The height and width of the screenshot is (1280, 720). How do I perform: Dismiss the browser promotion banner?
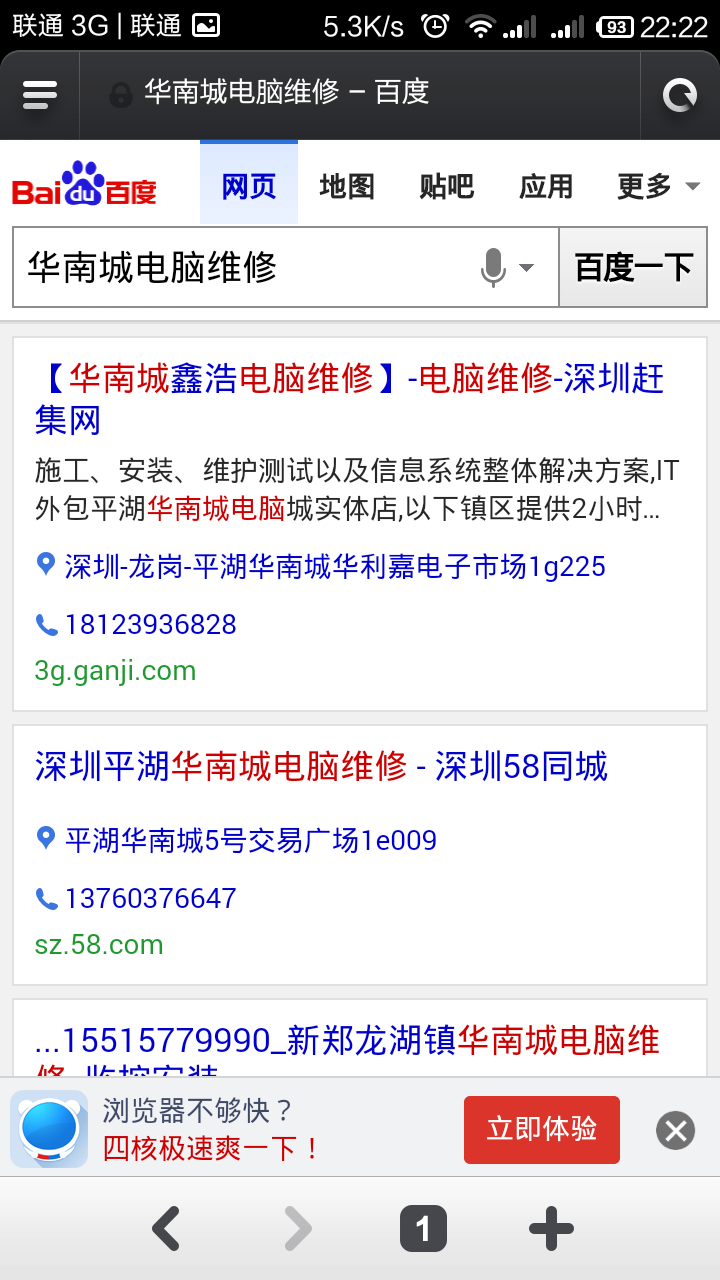[x=676, y=1131]
